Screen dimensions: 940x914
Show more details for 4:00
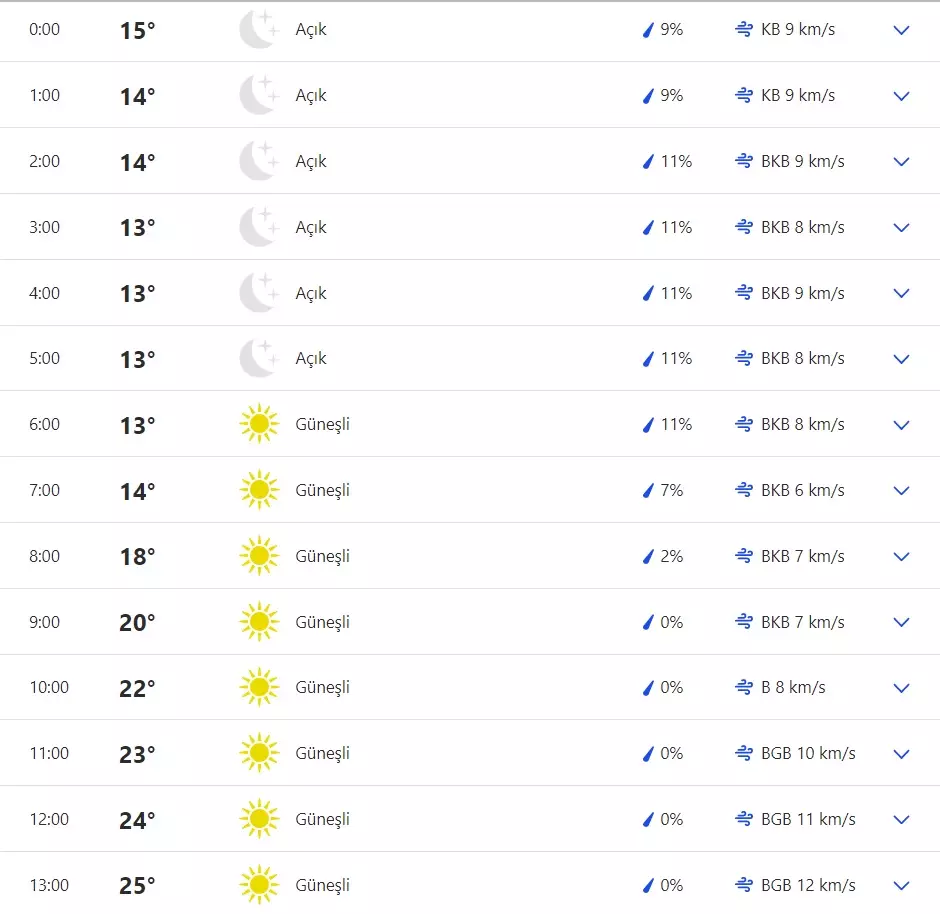[x=901, y=294]
